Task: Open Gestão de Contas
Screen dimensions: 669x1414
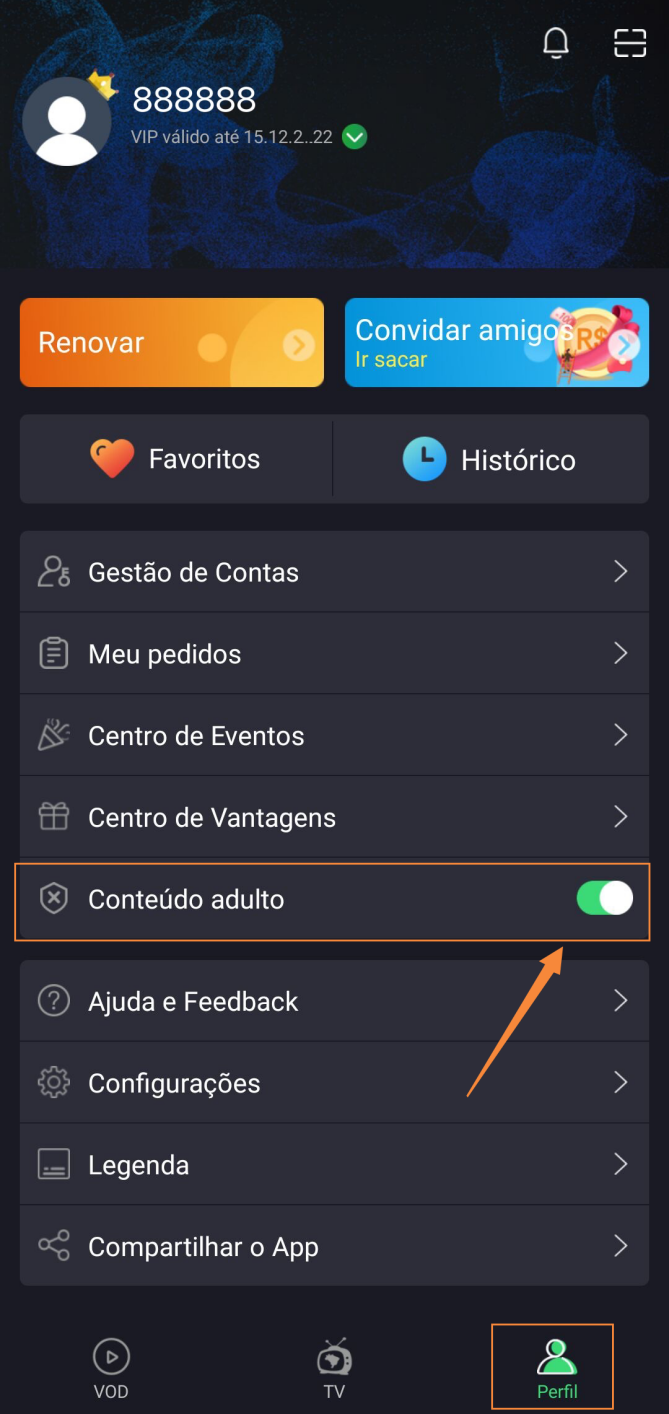Action: [334, 572]
